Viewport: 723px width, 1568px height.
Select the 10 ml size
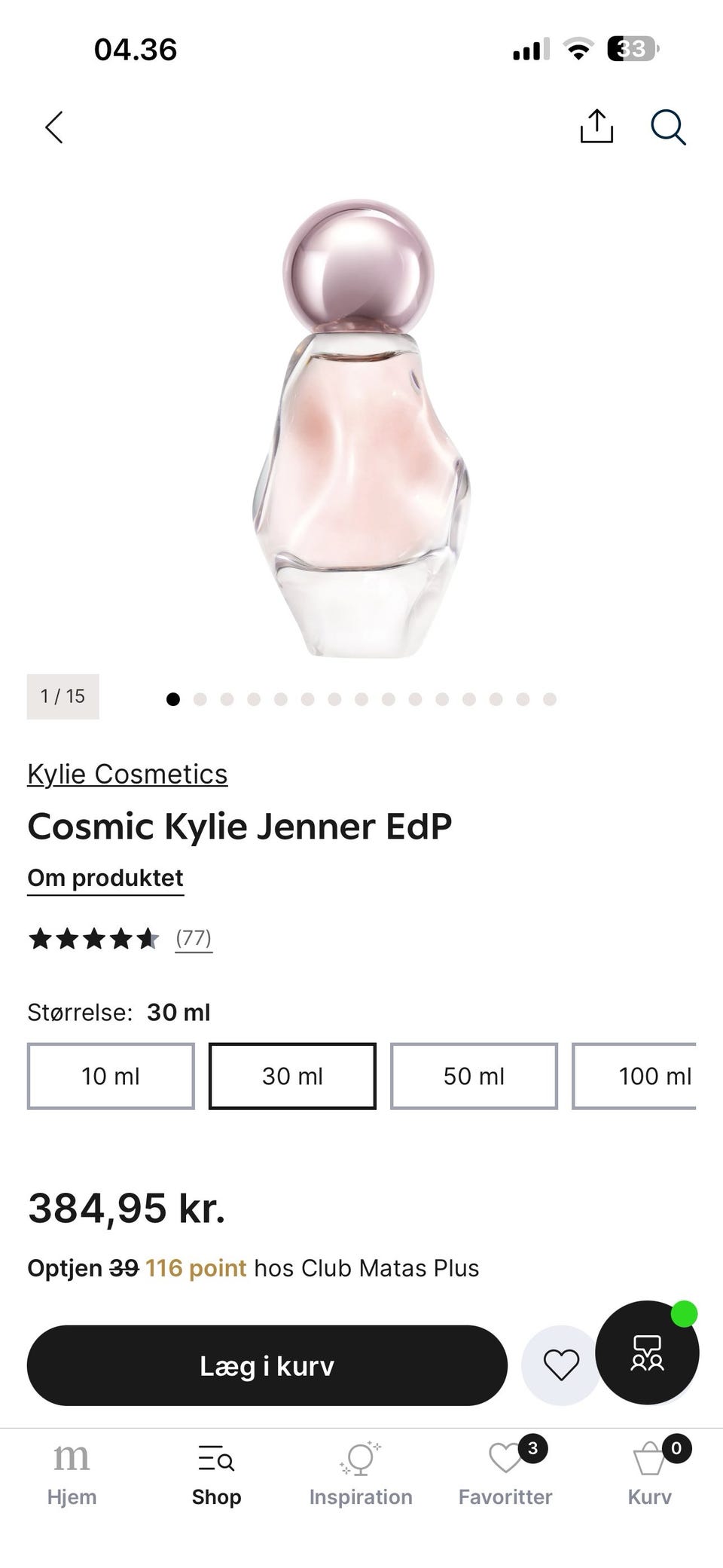(x=111, y=1076)
